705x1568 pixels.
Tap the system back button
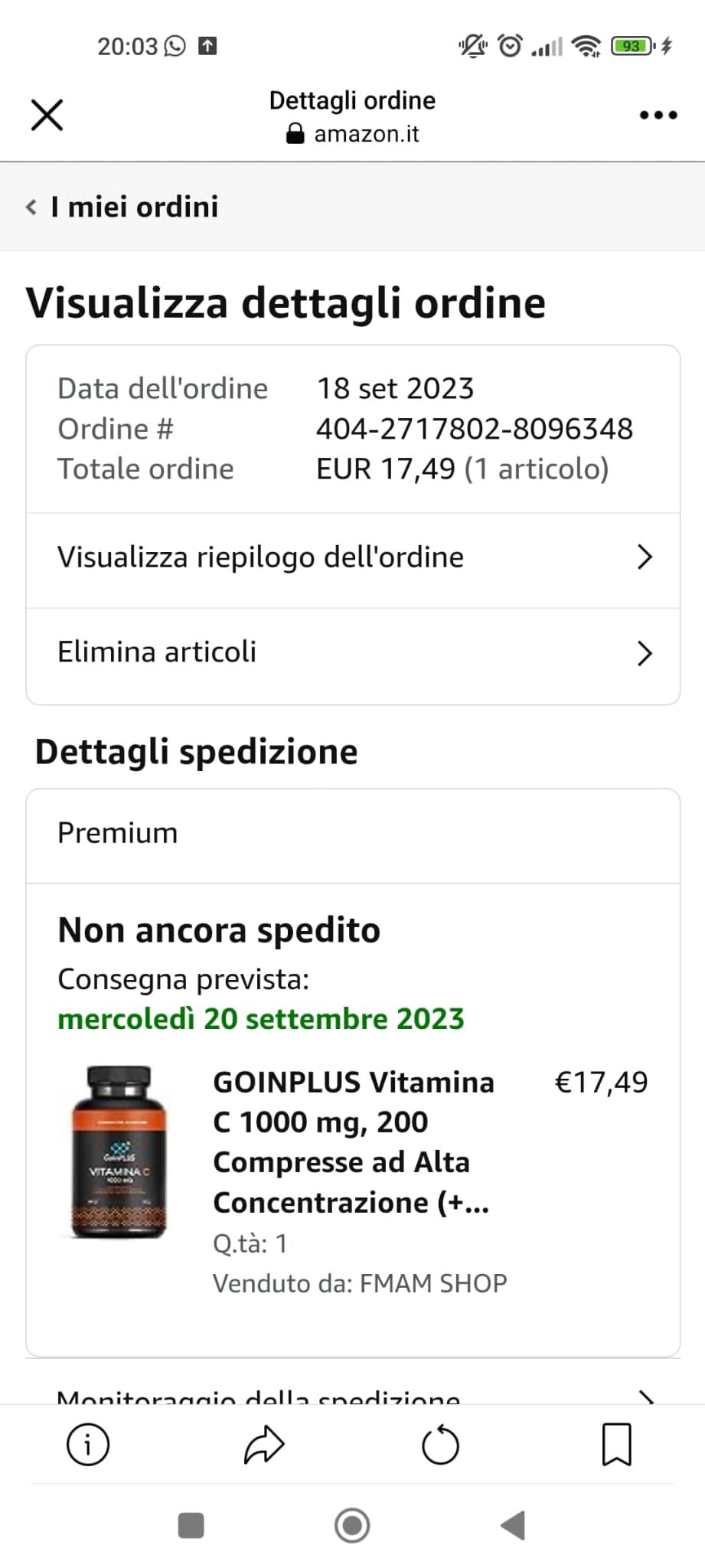point(513,1525)
